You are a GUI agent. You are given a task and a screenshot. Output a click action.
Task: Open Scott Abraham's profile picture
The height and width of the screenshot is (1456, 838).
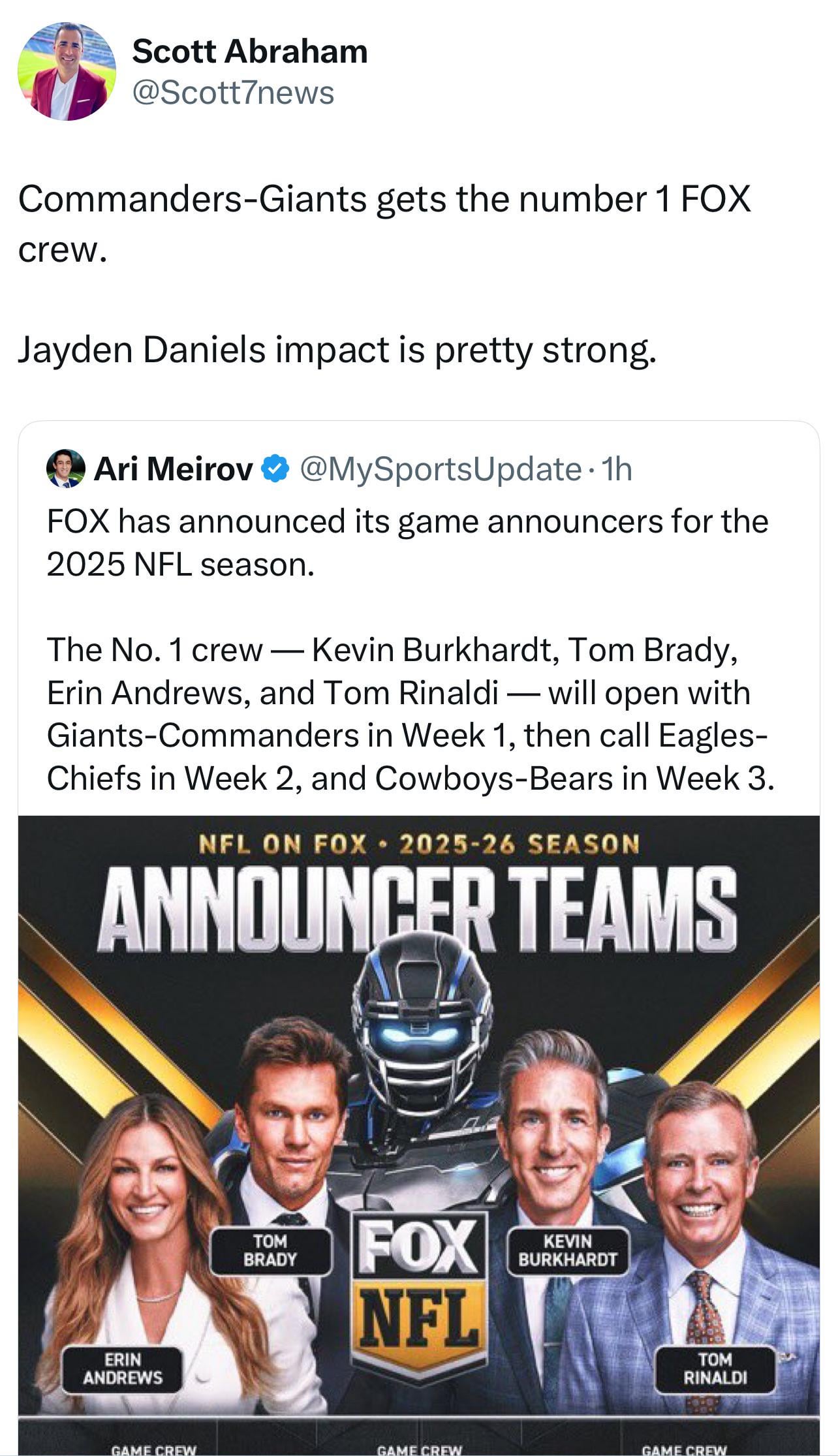67,71
